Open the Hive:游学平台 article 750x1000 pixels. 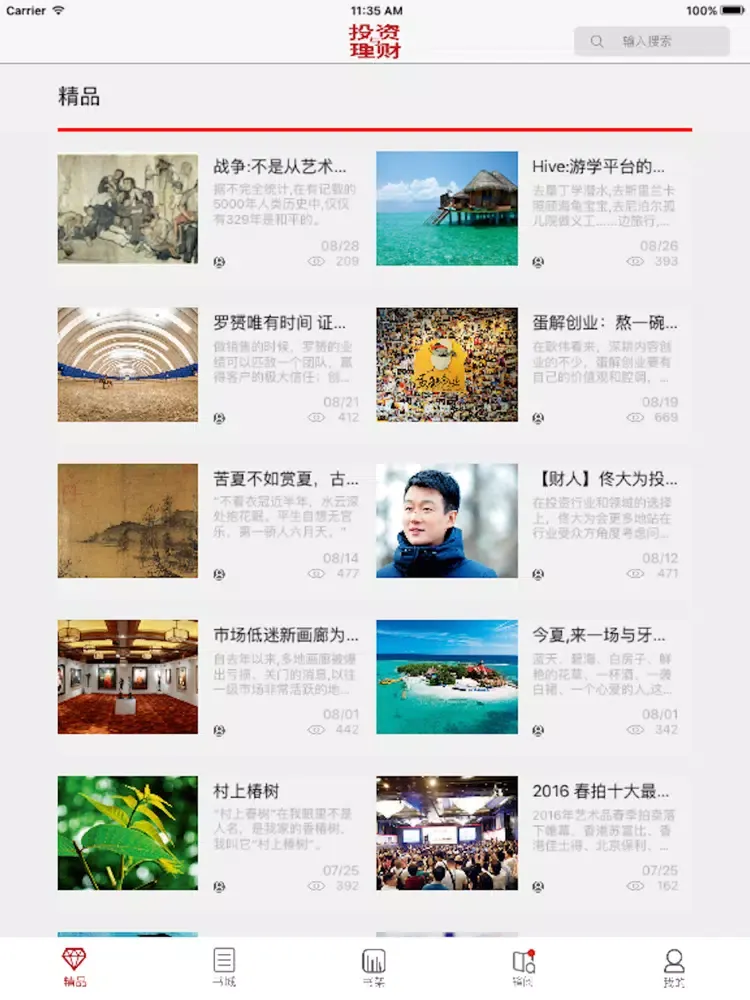[x=598, y=166]
